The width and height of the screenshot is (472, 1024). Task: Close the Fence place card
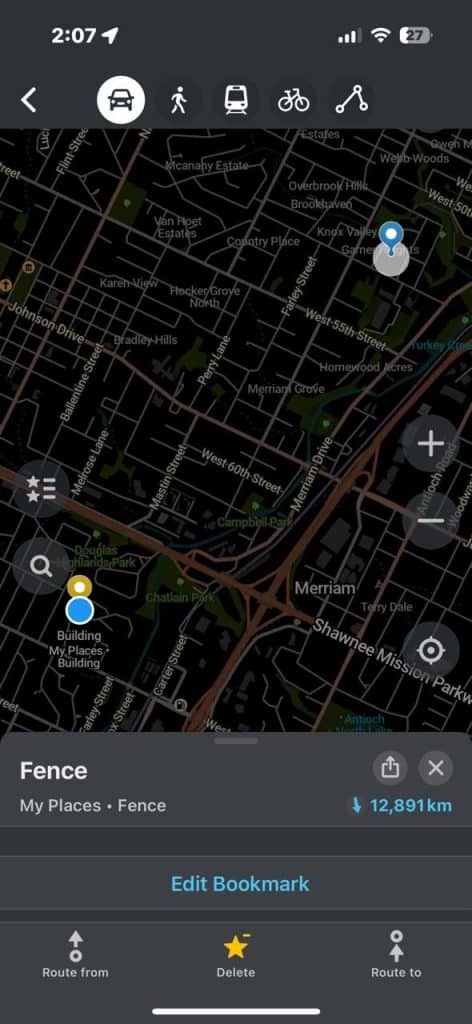point(435,768)
